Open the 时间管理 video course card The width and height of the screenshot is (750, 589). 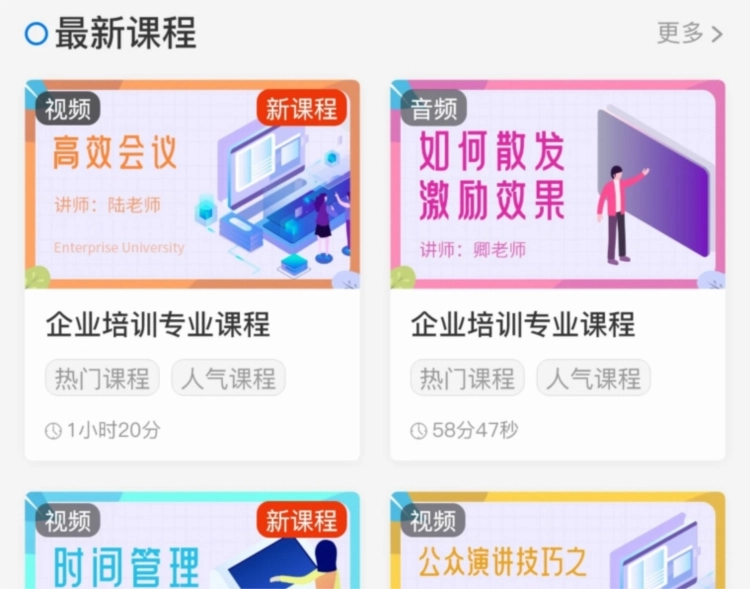[x=192, y=545]
